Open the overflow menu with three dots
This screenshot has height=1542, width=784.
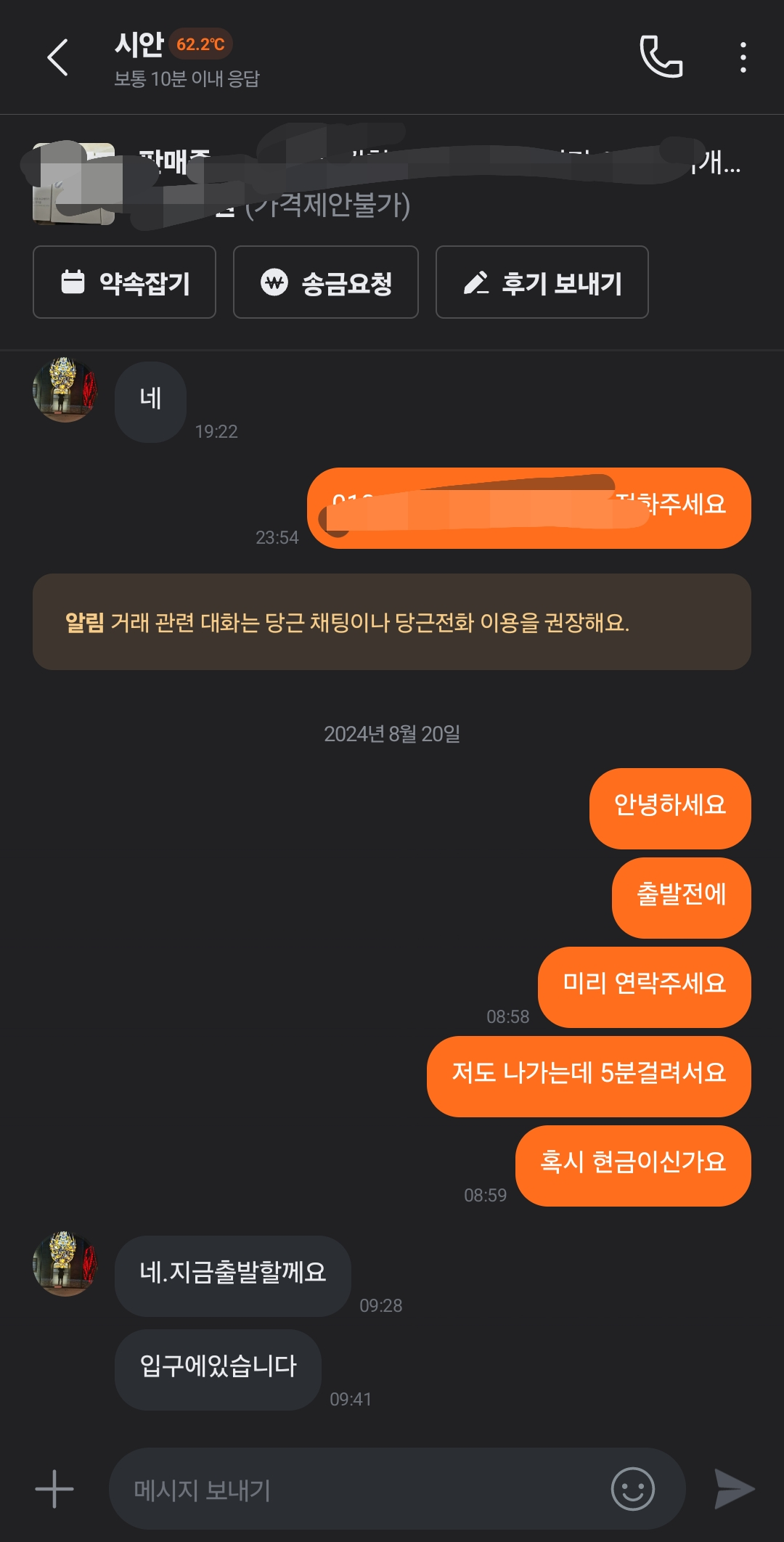[x=743, y=57]
